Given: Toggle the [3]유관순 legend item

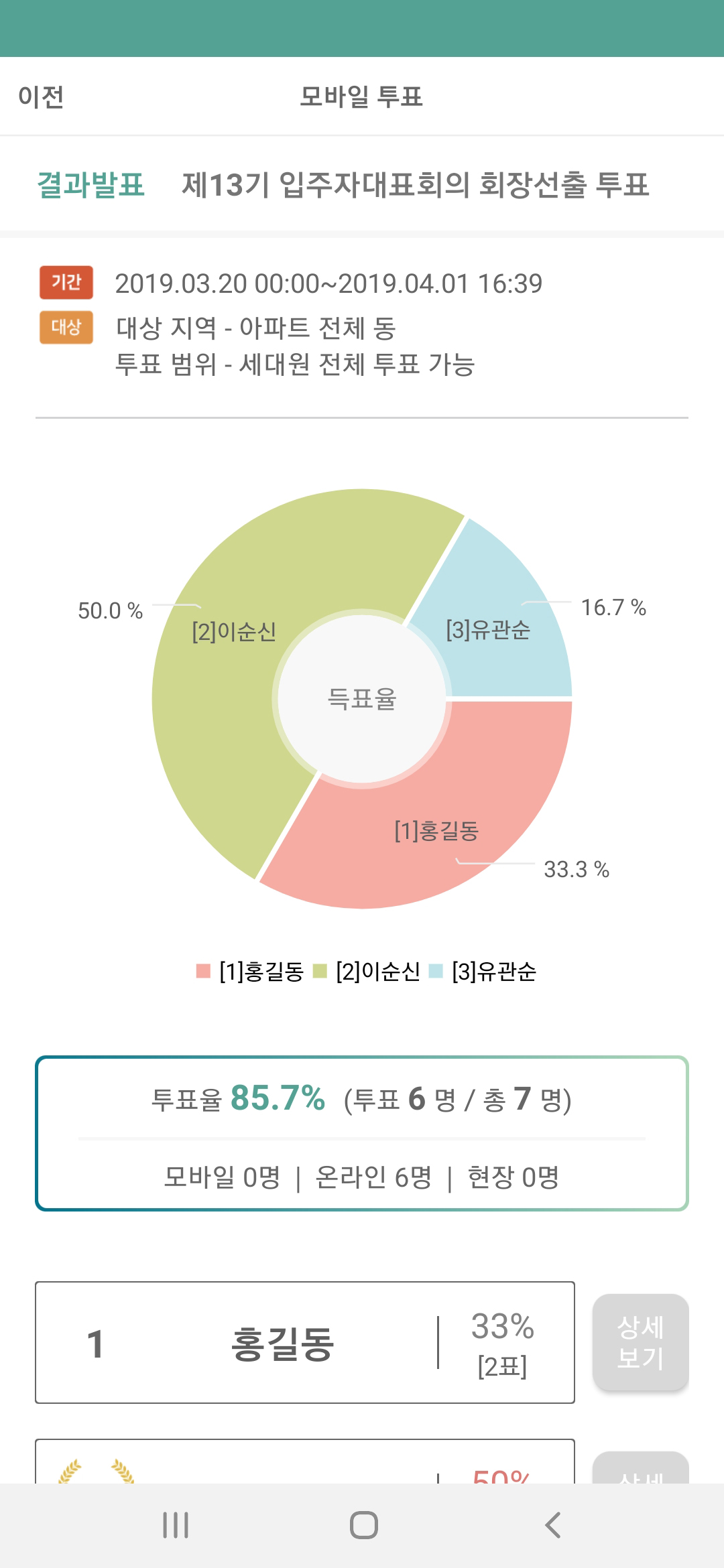Looking at the screenshot, I should pyautogui.click(x=483, y=971).
